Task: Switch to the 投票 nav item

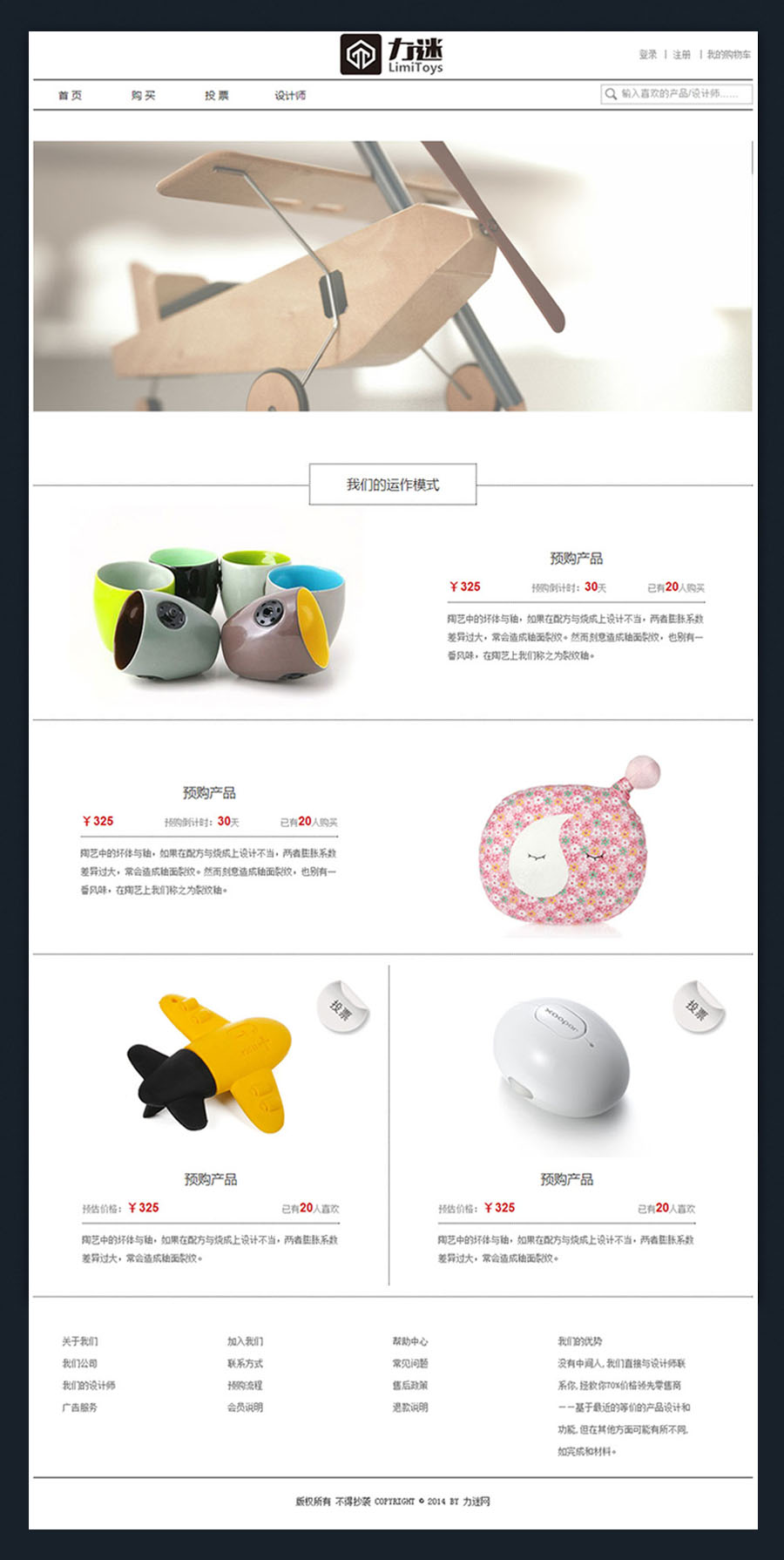Action: (216, 95)
